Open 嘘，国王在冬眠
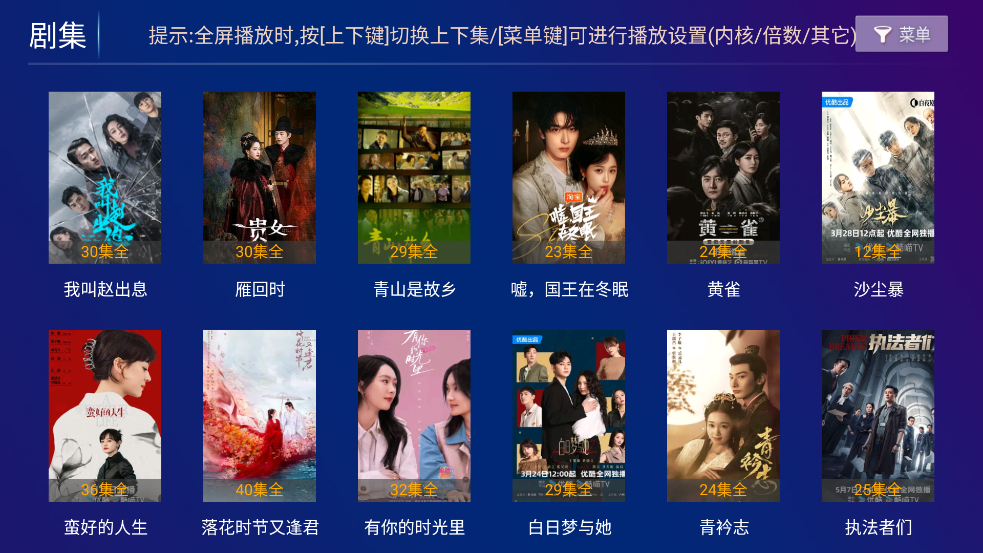The width and height of the screenshot is (983, 553). [x=569, y=178]
